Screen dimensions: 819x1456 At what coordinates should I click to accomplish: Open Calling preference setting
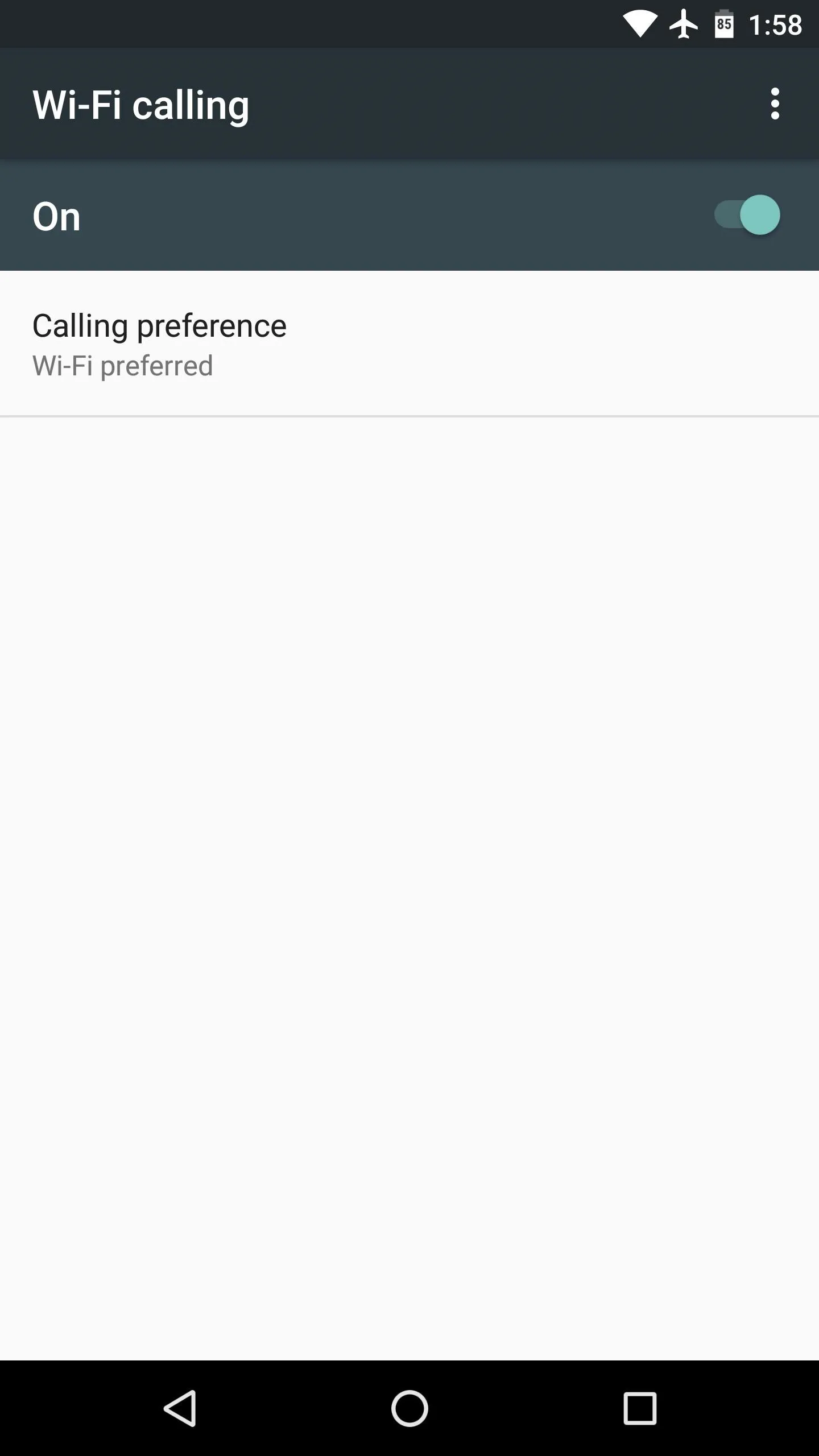coord(409,344)
